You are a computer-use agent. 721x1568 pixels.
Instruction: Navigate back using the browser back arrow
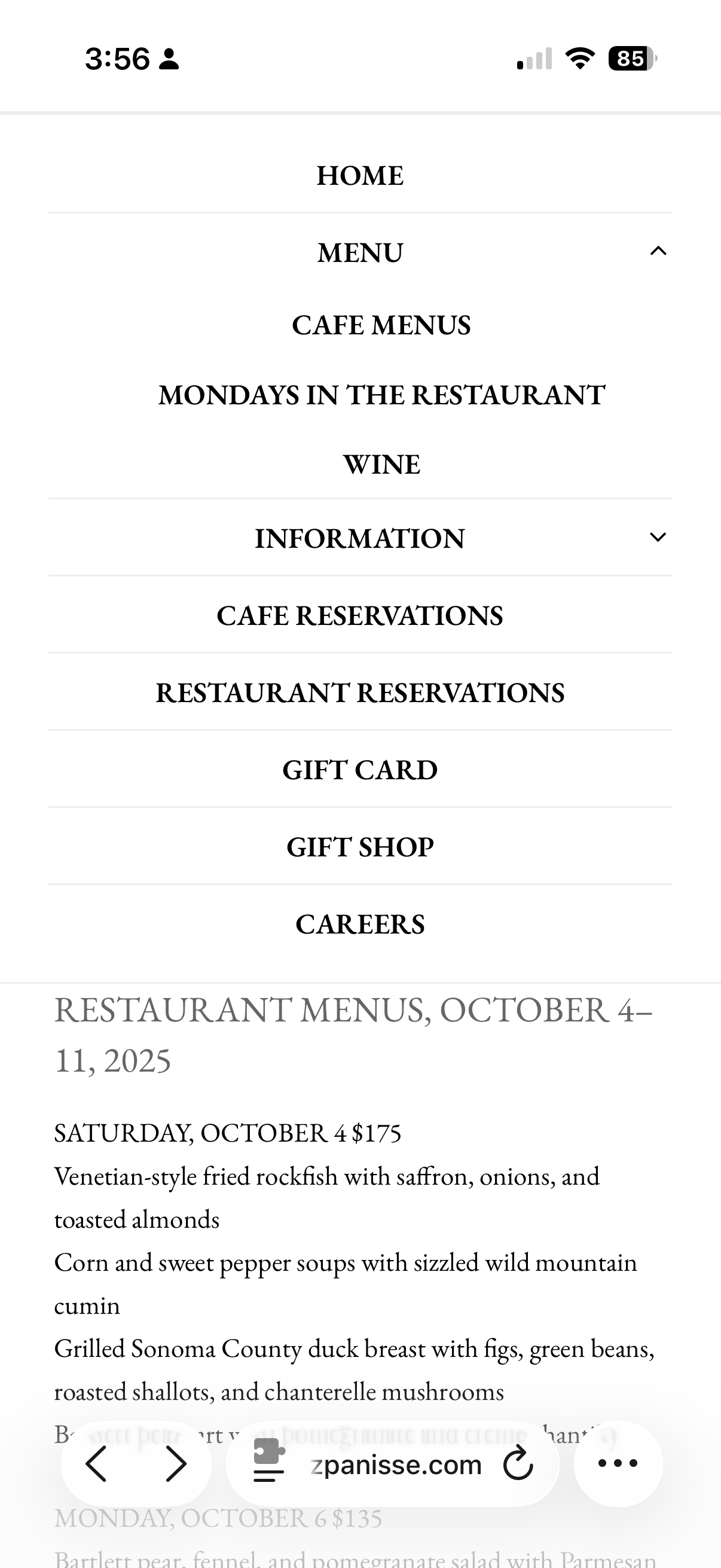pyautogui.click(x=97, y=1463)
